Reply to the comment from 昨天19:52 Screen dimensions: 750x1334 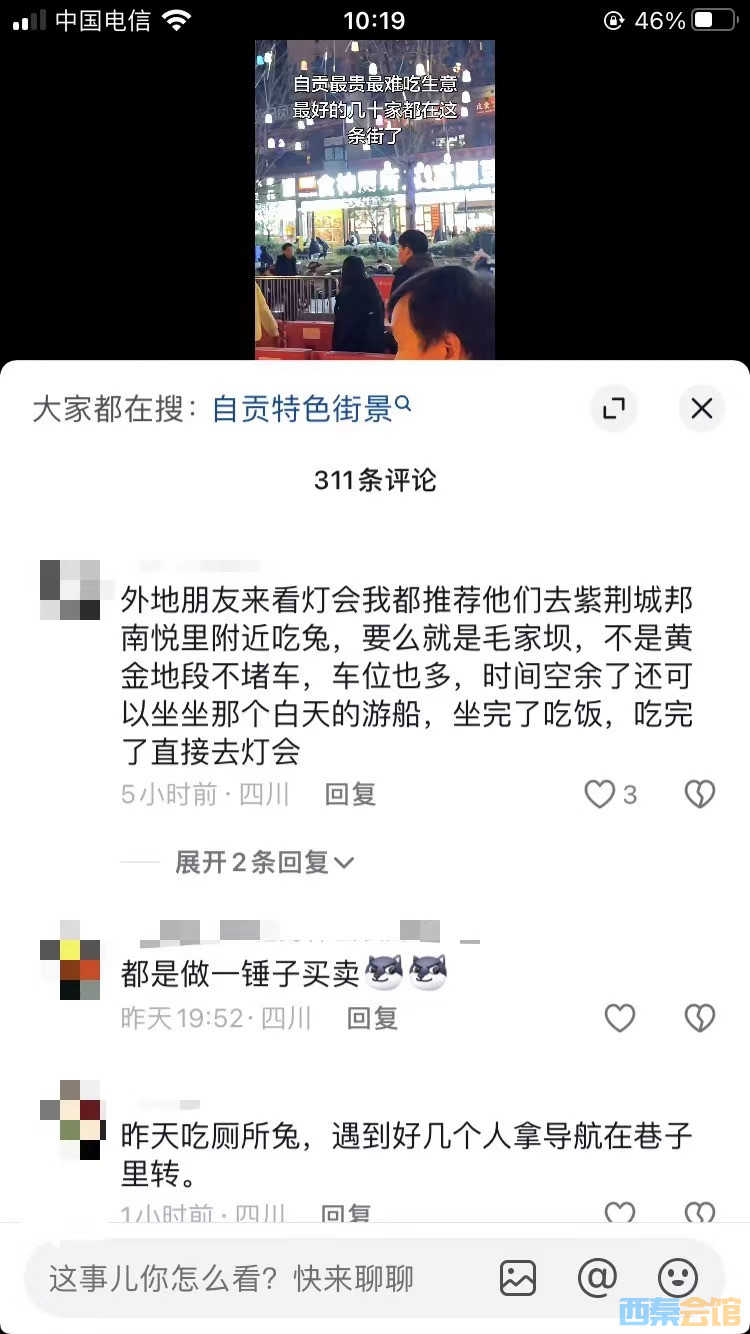372,1018
